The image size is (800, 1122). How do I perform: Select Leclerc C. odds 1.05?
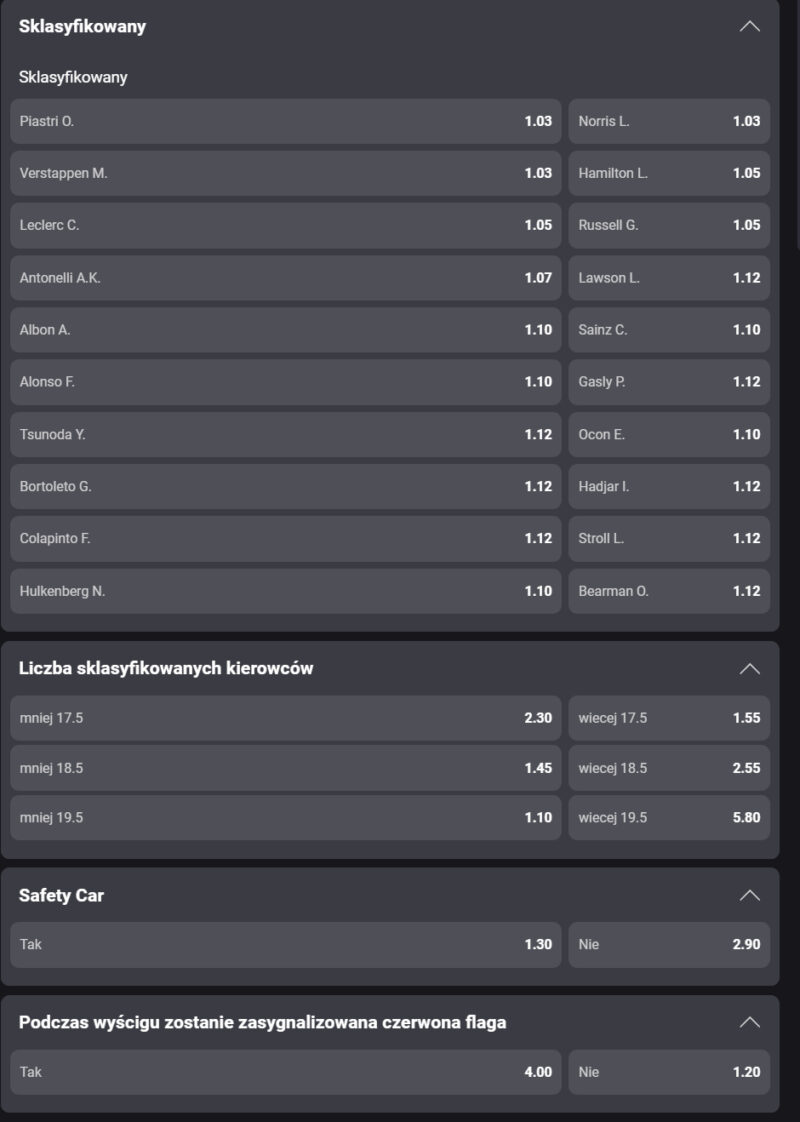coord(285,225)
